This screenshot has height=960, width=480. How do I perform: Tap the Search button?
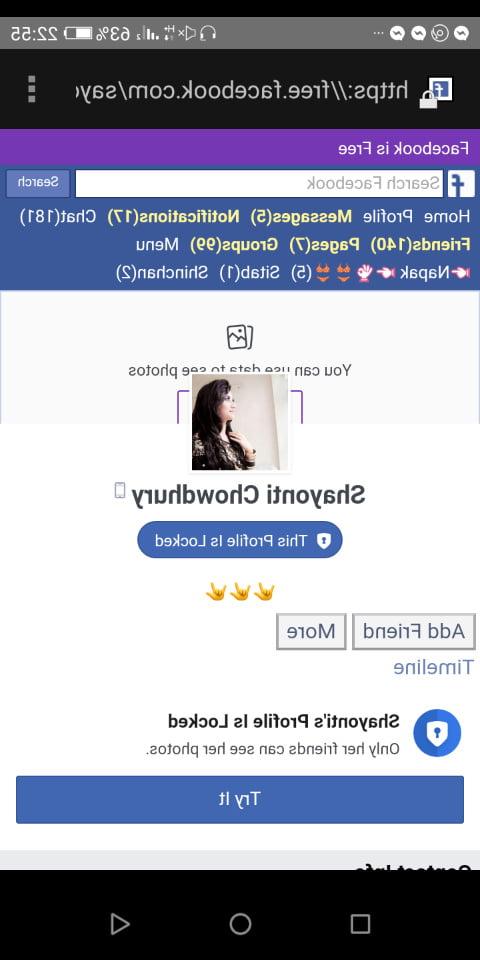tap(38, 182)
